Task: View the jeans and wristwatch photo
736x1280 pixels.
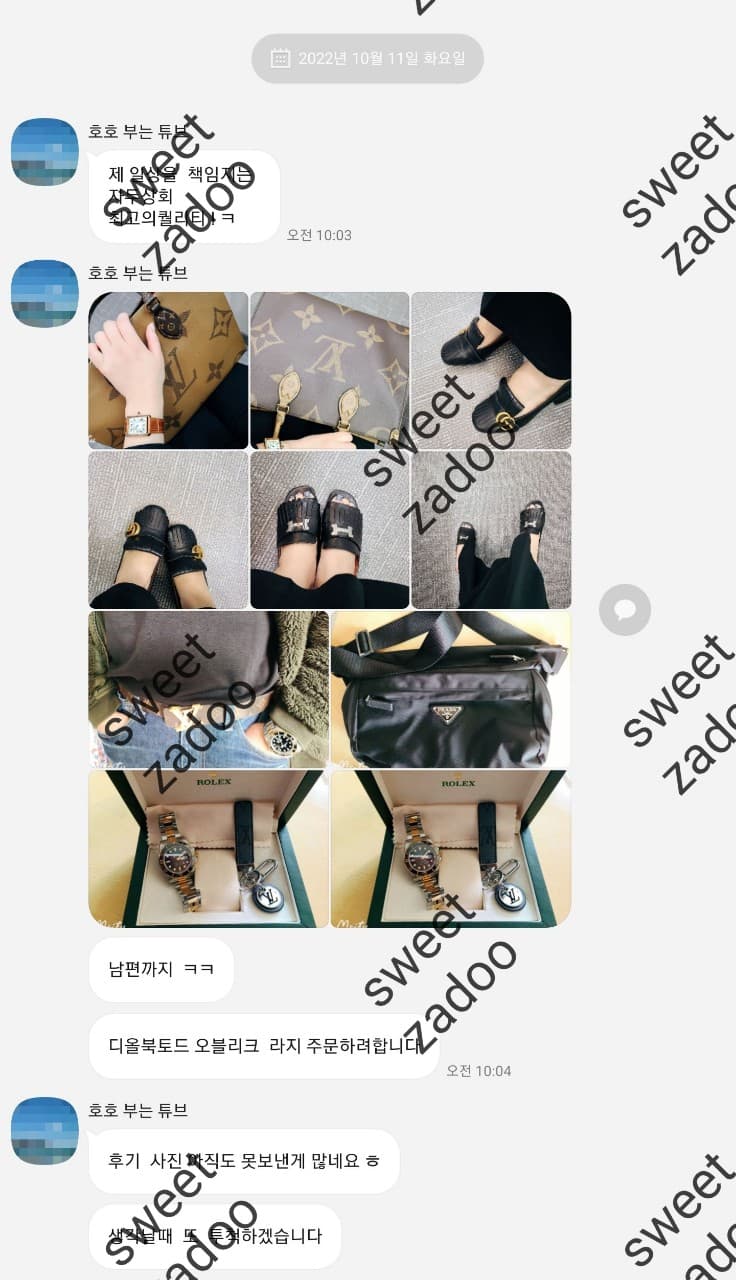Action: click(x=208, y=689)
